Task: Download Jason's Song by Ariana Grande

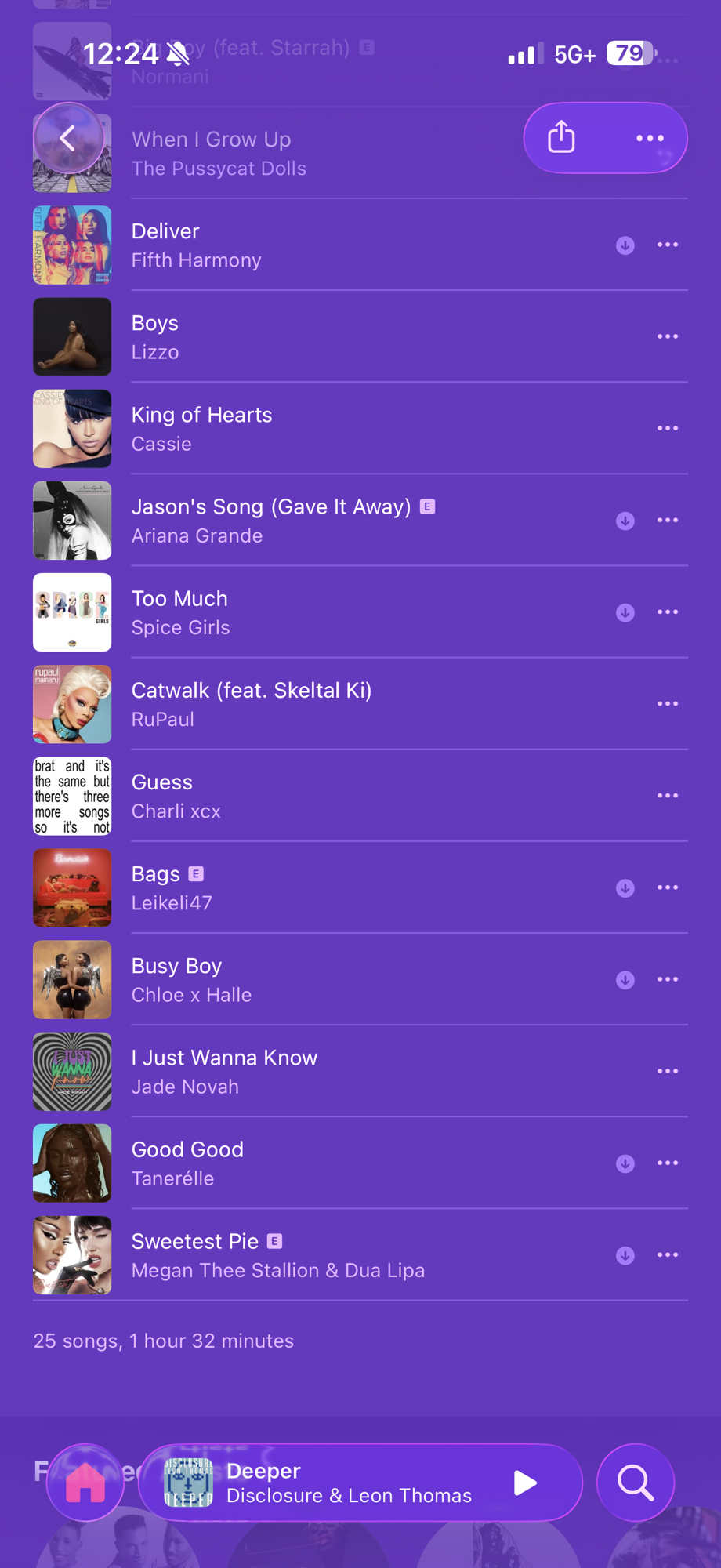Action: pyautogui.click(x=625, y=521)
